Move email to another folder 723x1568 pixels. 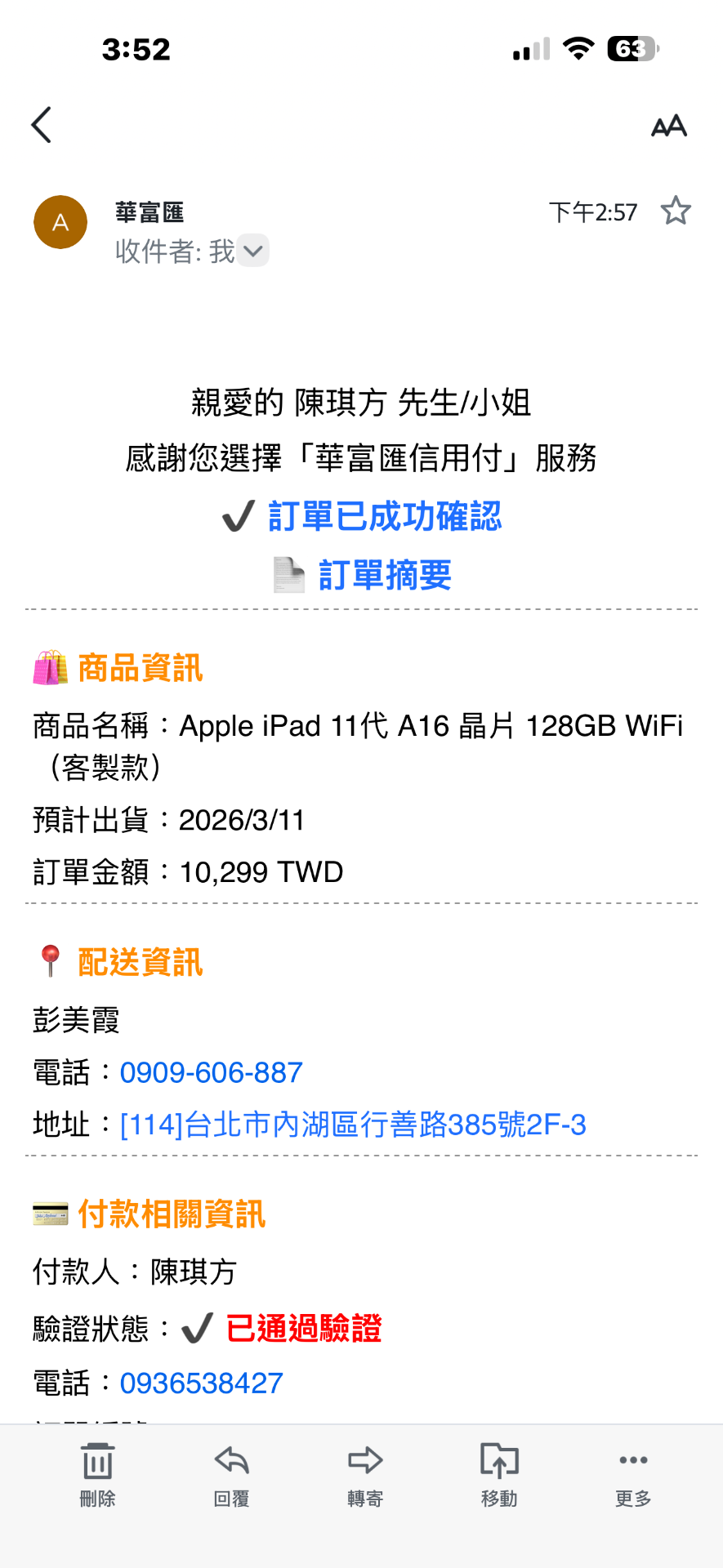click(x=499, y=1474)
